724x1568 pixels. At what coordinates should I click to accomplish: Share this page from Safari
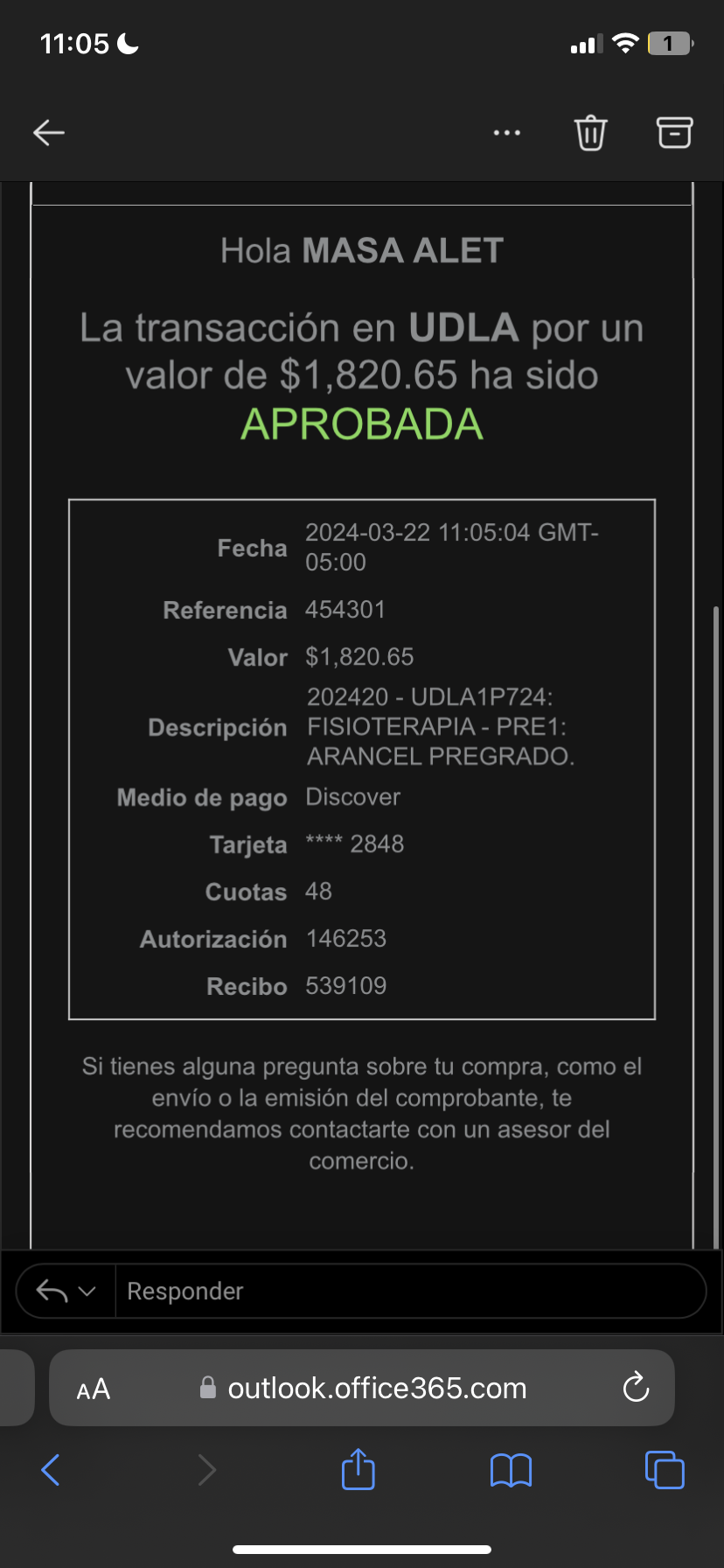(358, 1469)
